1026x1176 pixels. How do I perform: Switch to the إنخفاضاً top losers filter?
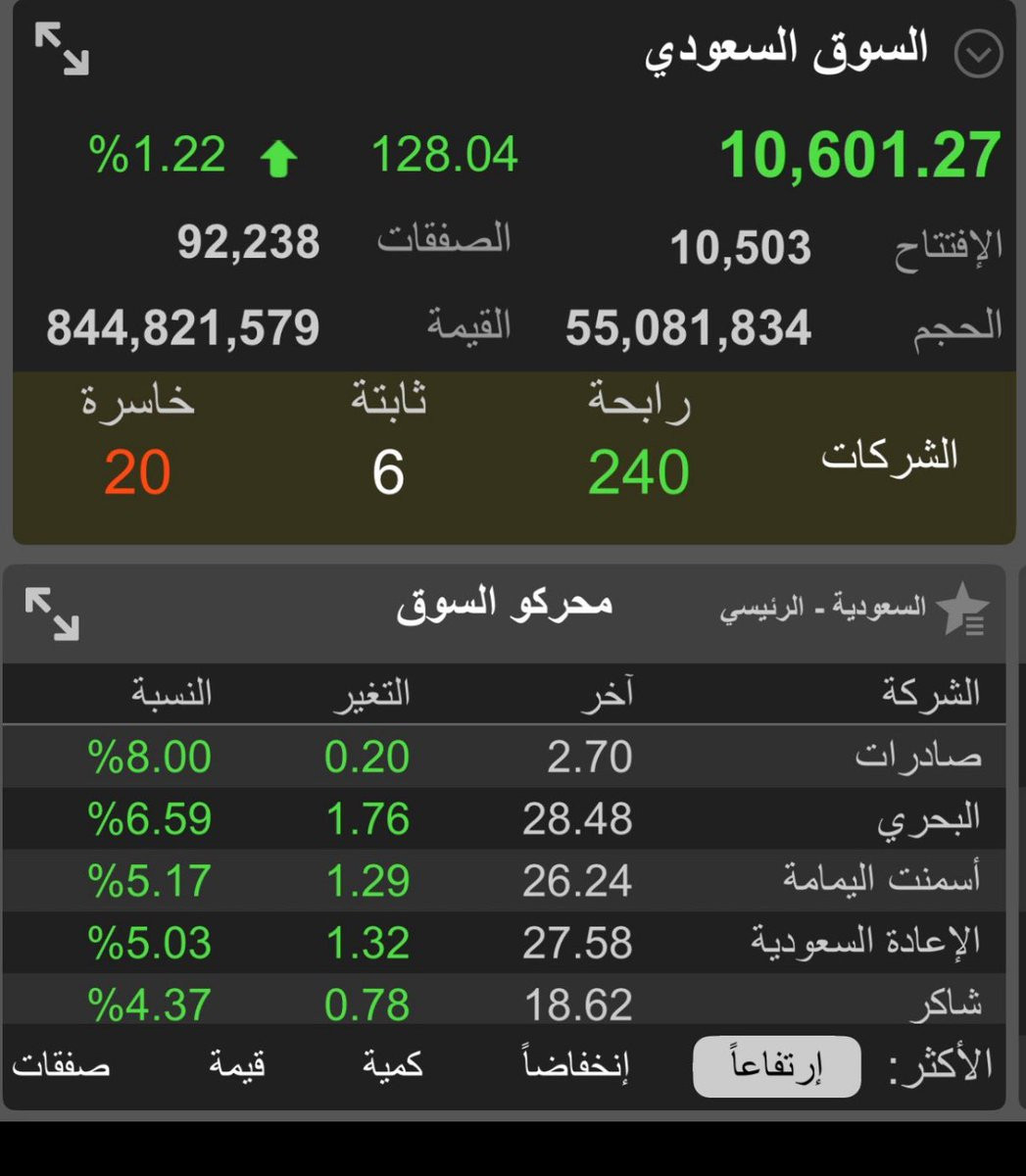pos(576,1065)
